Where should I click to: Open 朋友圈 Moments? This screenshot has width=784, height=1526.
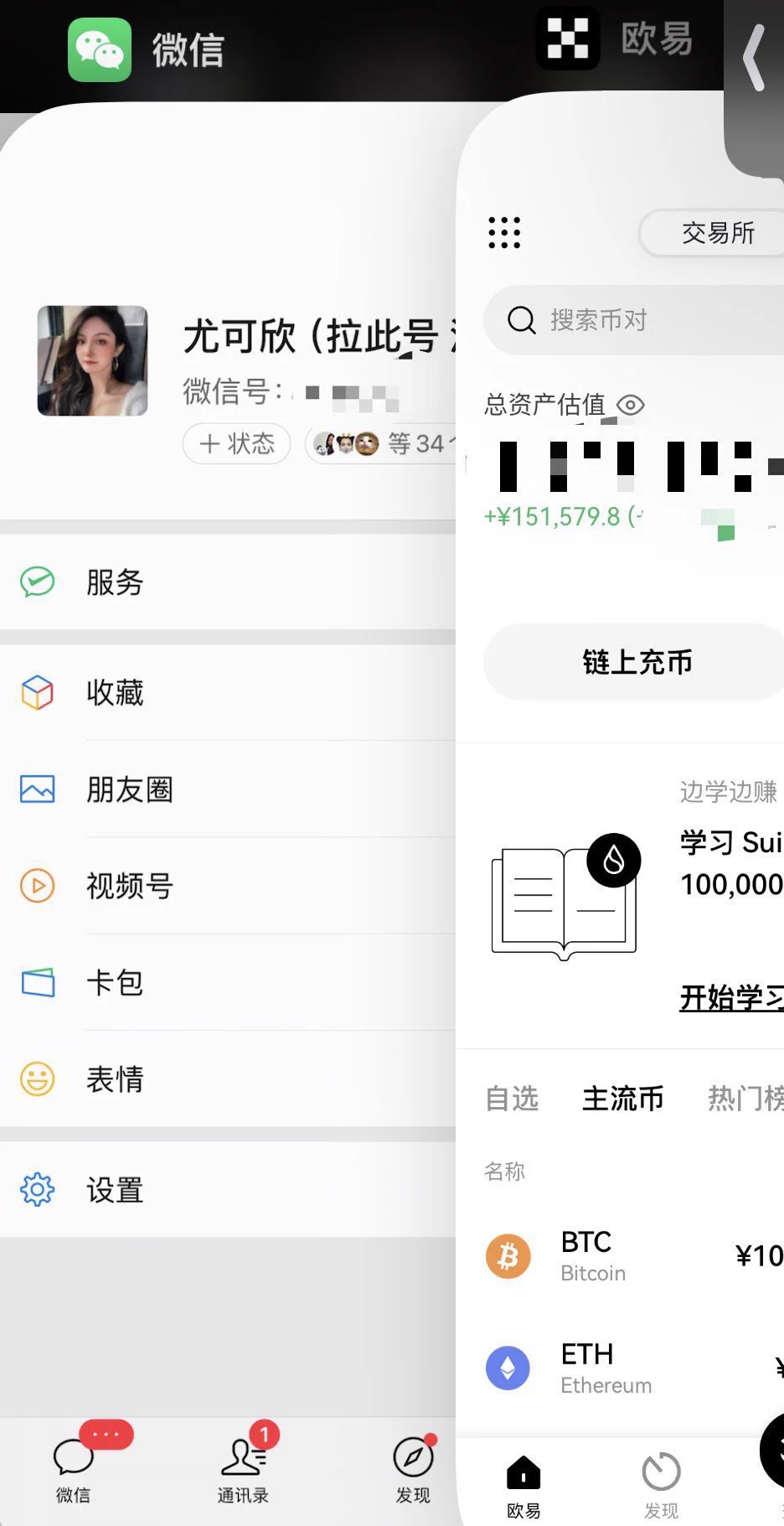(x=228, y=789)
